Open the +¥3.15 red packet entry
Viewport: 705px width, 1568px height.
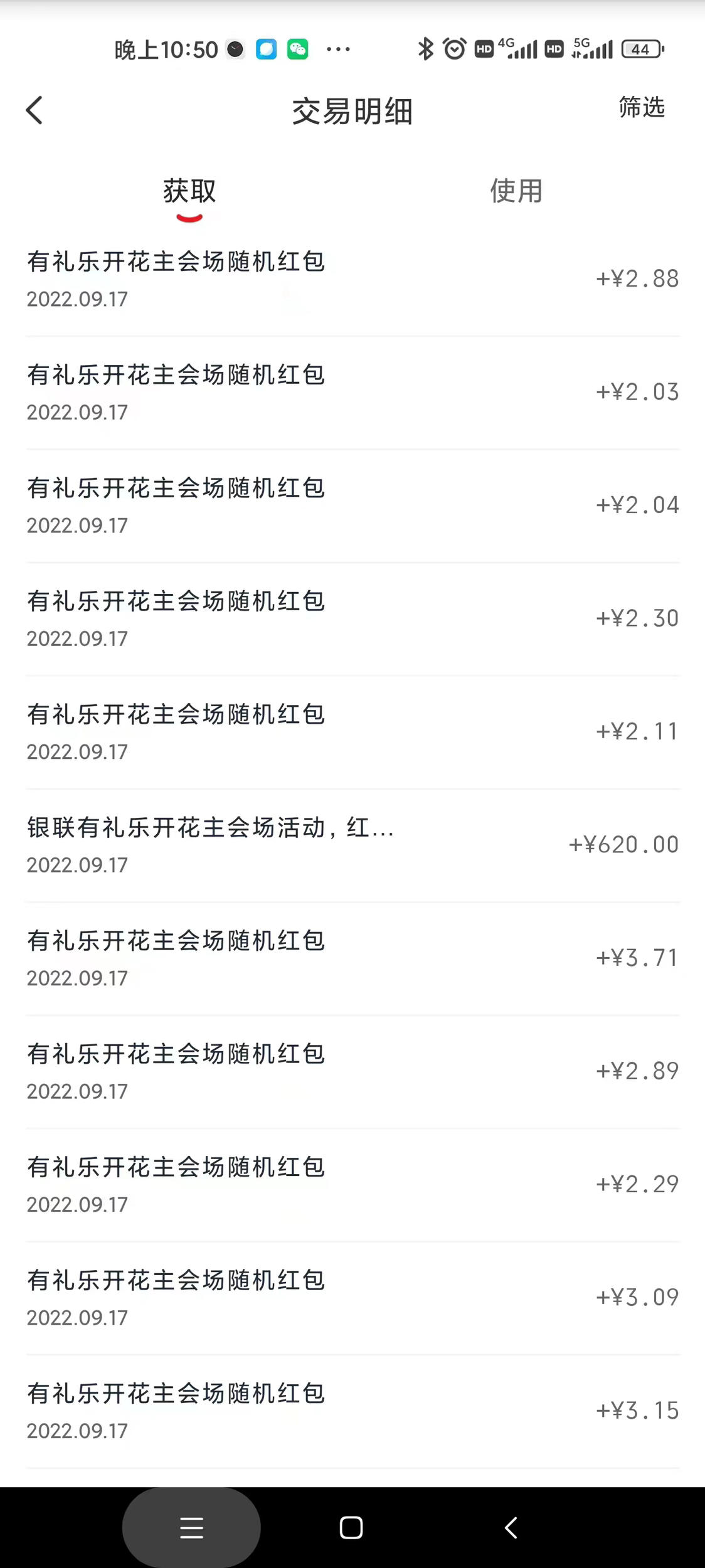pos(352,1411)
